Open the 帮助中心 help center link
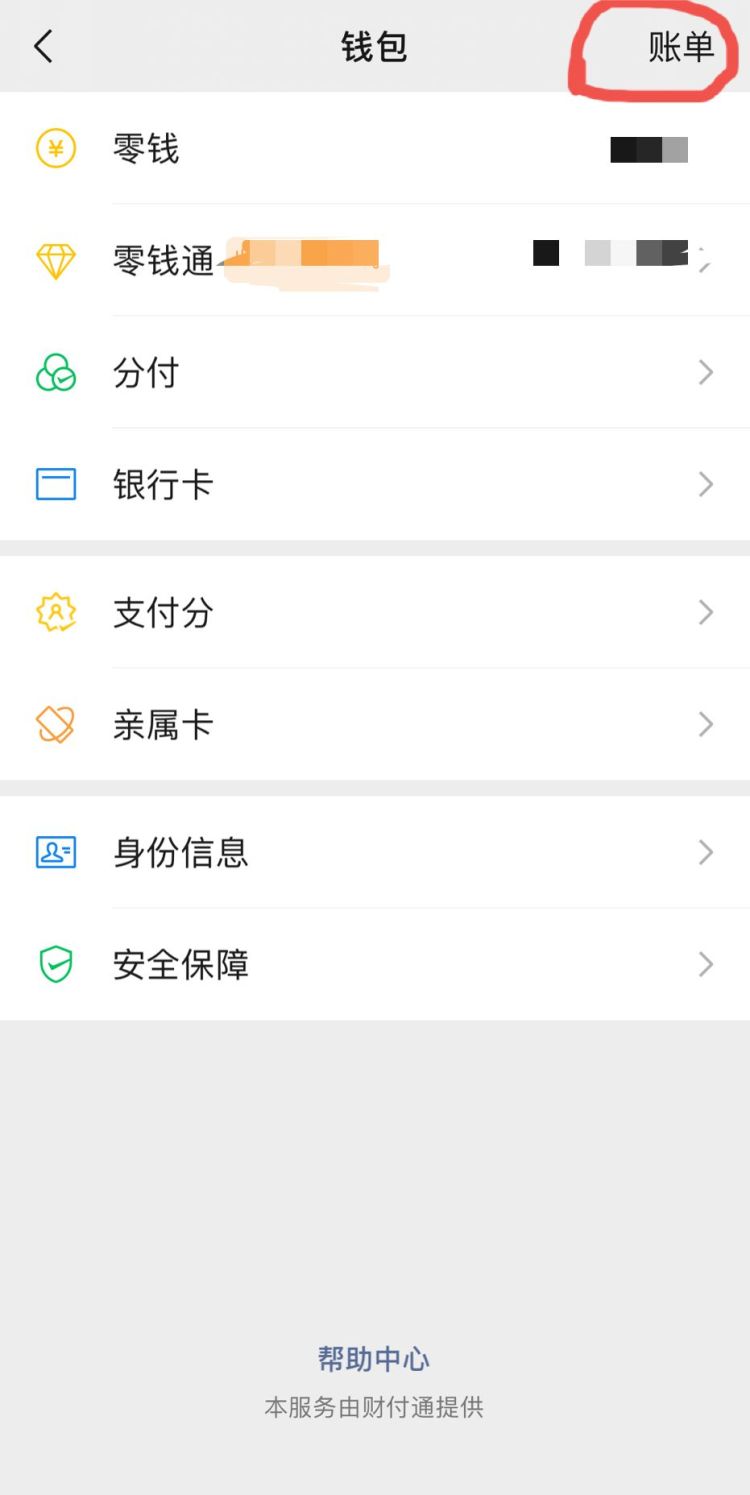The height and width of the screenshot is (1495, 750). [x=374, y=1359]
